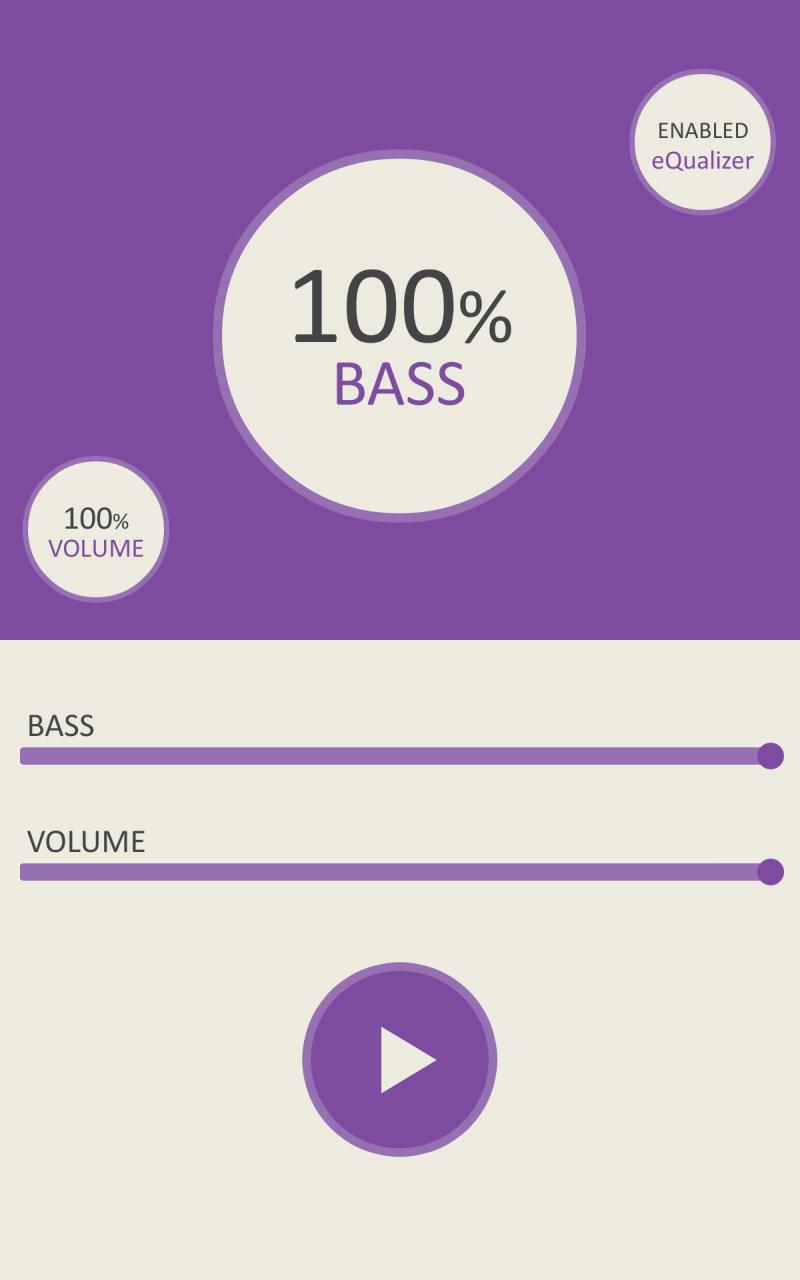
Task: Select the VOLUME text label
Action: pyautogui.click(x=85, y=841)
